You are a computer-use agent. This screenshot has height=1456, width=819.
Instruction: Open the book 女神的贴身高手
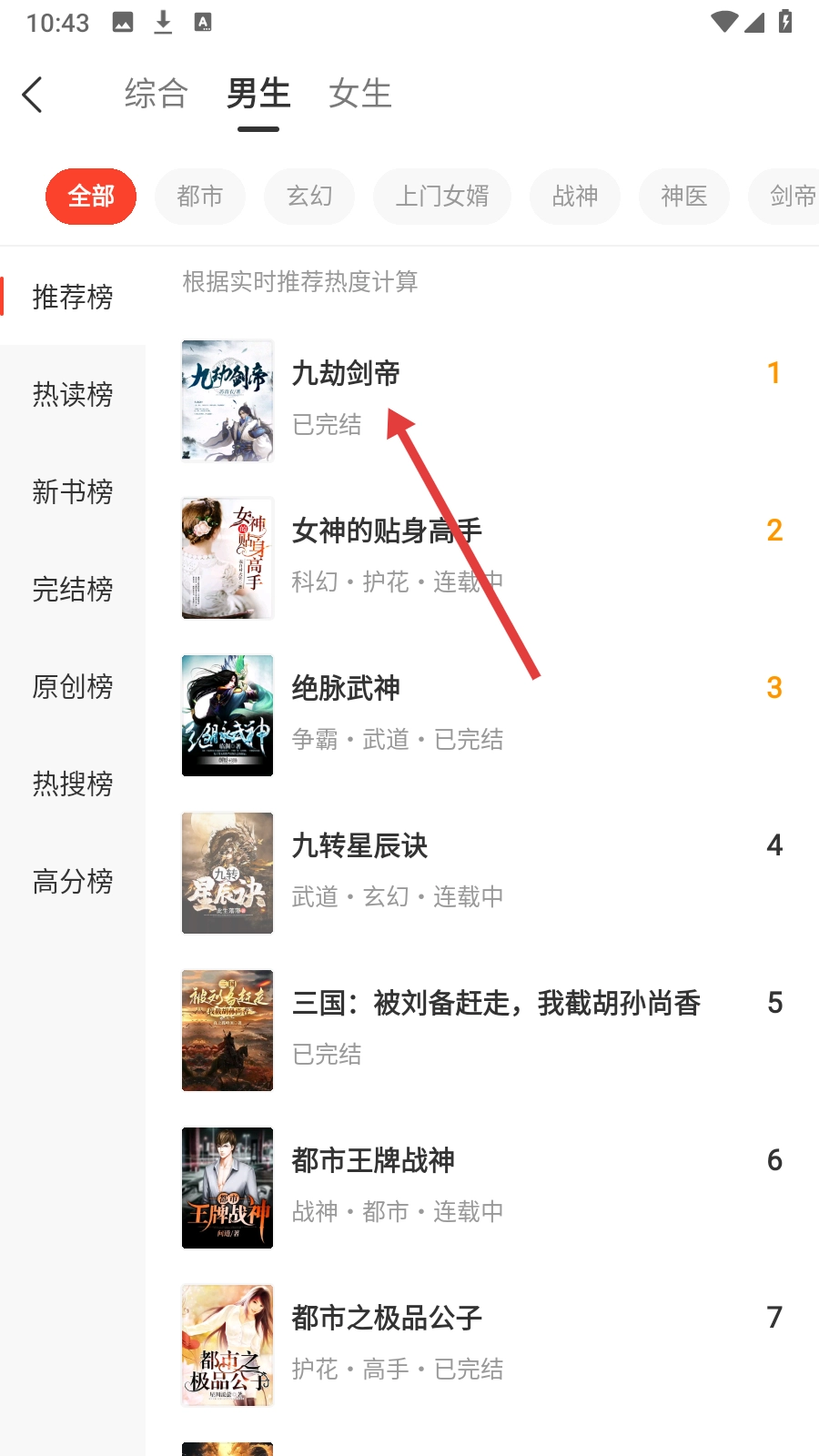(x=387, y=531)
